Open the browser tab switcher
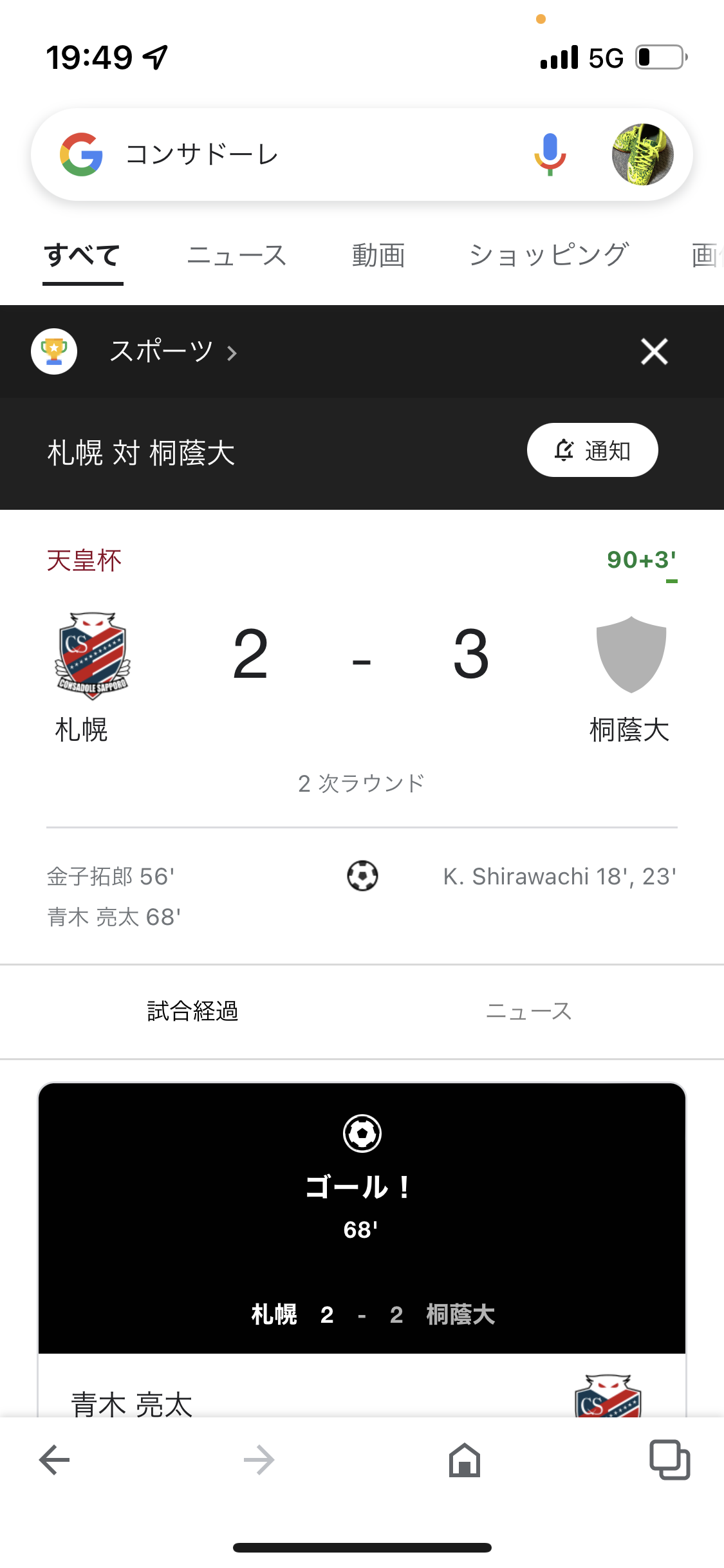This screenshot has height=1568, width=724. [x=669, y=1459]
